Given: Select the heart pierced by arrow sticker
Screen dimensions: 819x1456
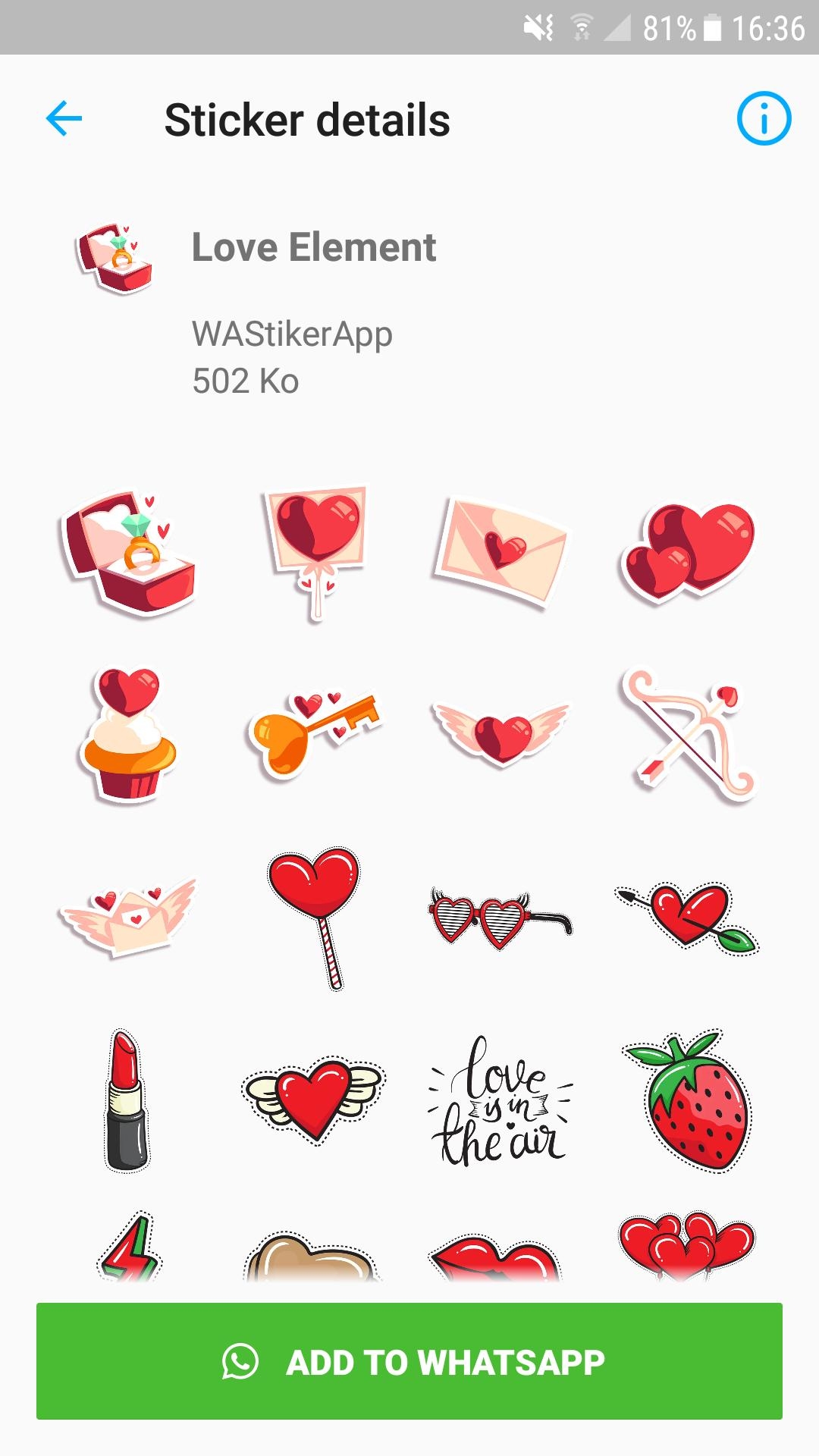Looking at the screenshot, I should [687, 918].
